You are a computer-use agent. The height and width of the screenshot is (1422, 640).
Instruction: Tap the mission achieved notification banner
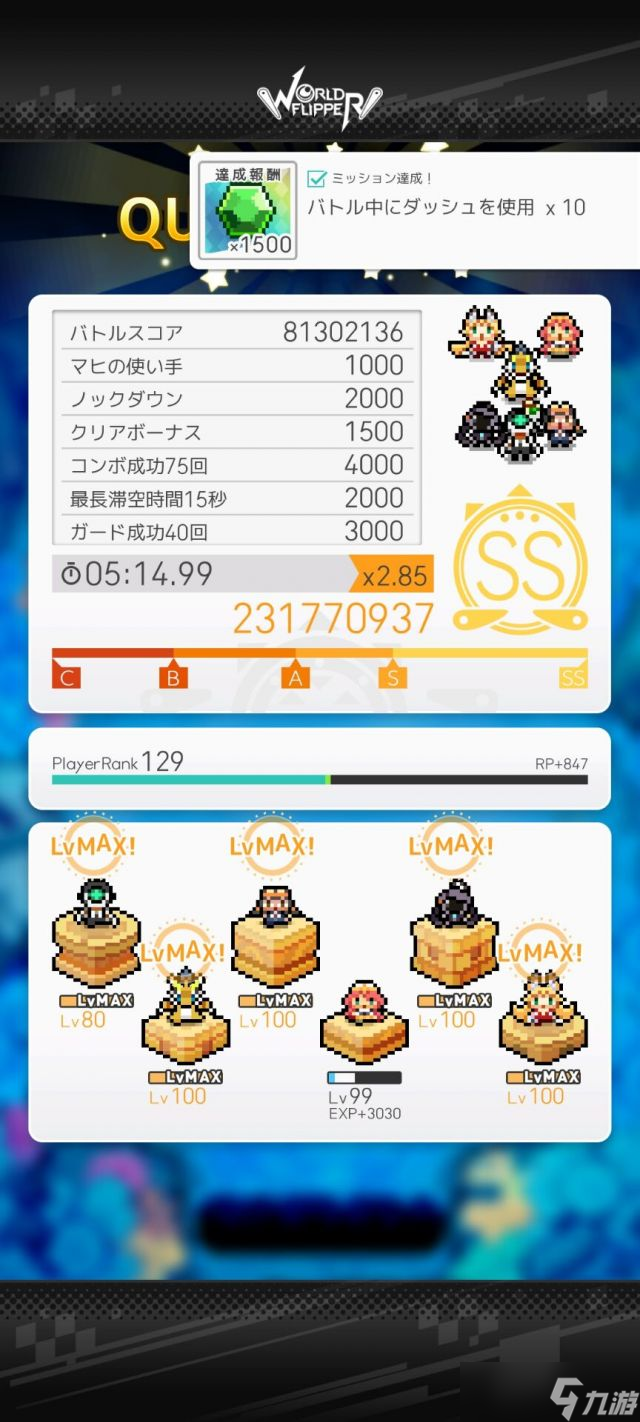pos(415,210)
